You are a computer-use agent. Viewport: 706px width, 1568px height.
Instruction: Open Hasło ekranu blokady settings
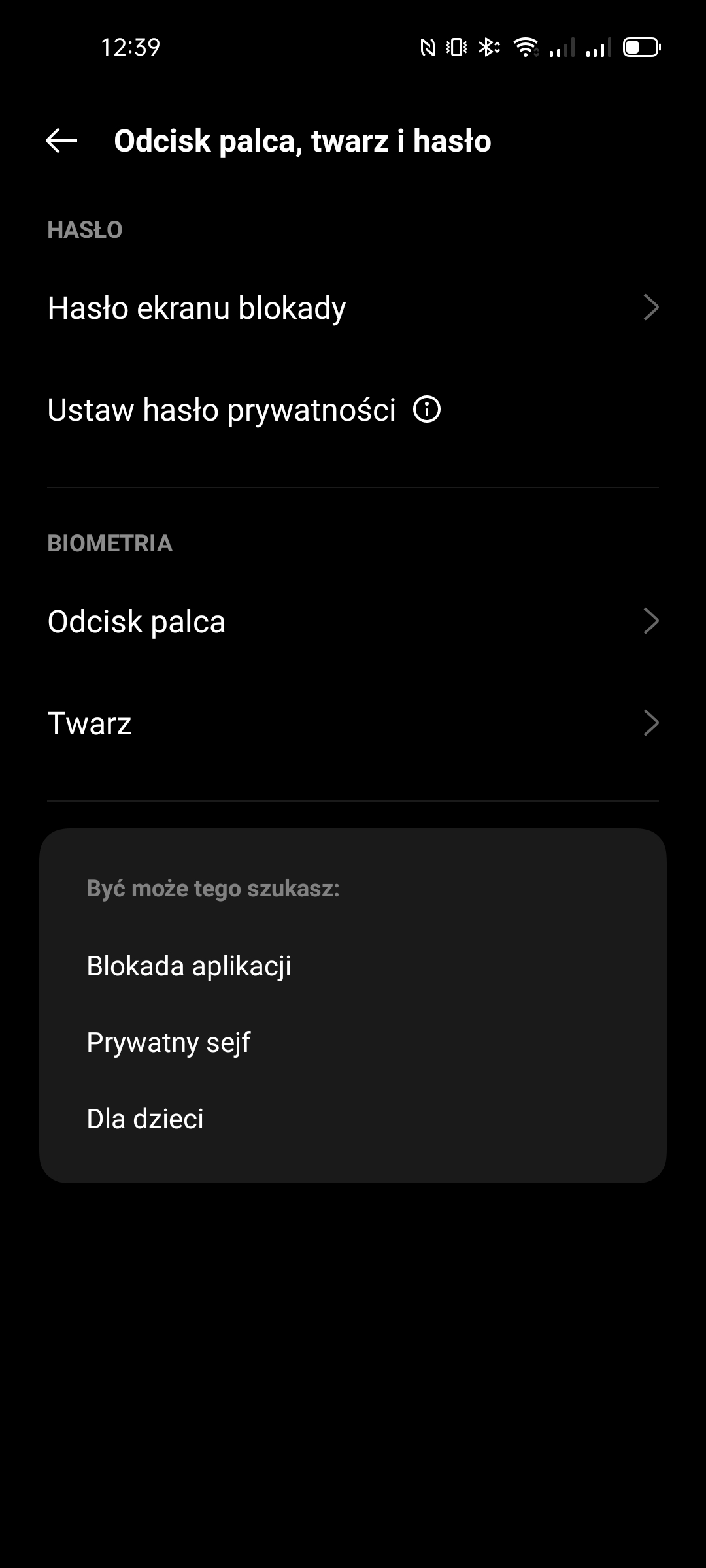[x=353, y=308]
